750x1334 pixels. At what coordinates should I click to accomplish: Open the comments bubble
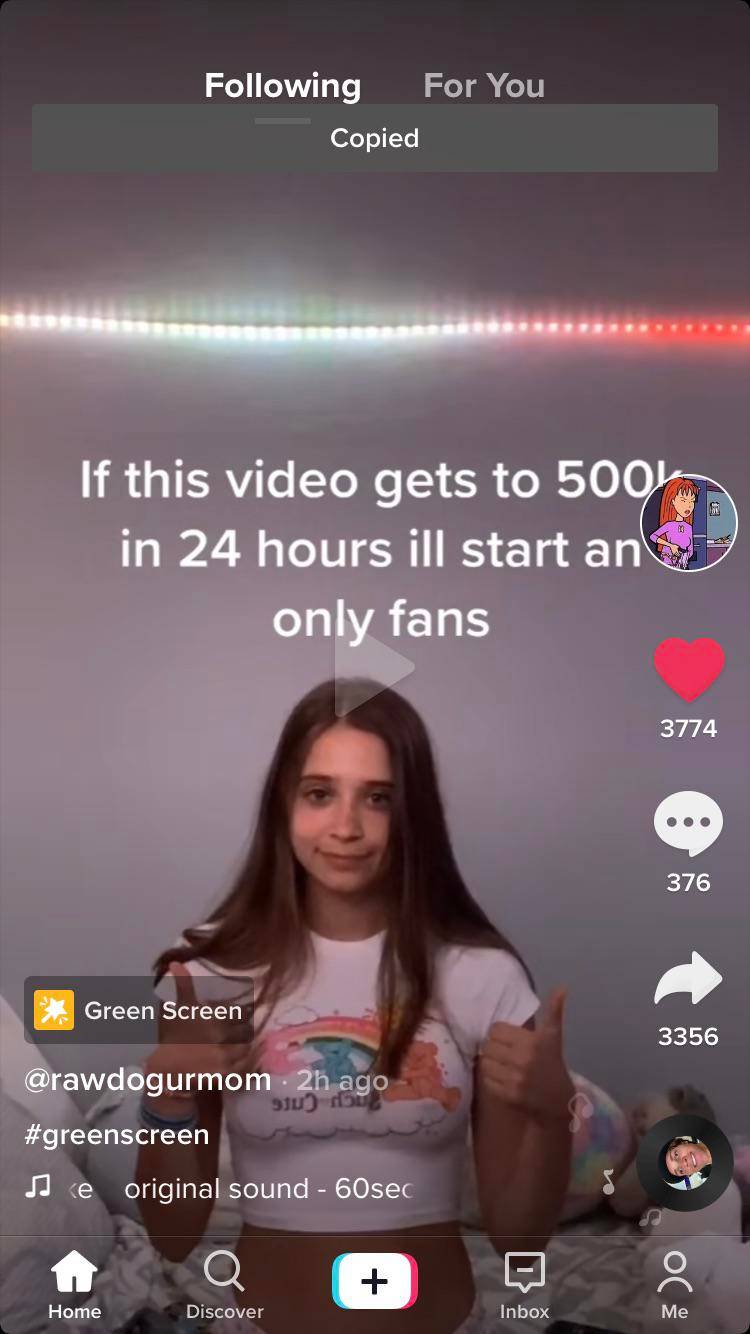coord(688,823)
